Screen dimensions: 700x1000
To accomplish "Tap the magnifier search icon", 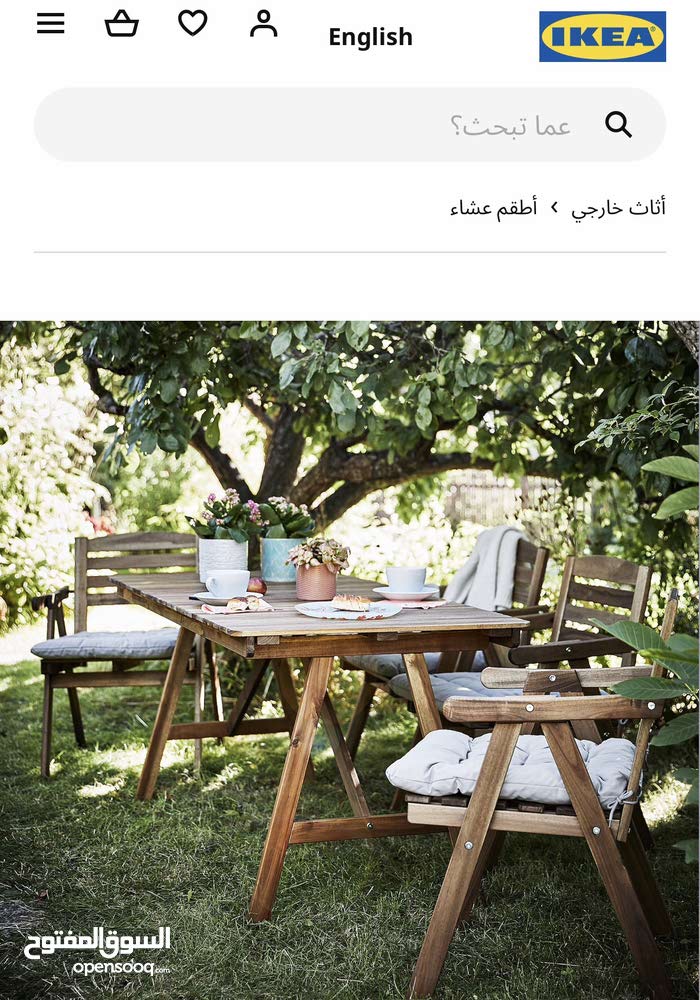I will pyautogui.click(x=618, y=125).
